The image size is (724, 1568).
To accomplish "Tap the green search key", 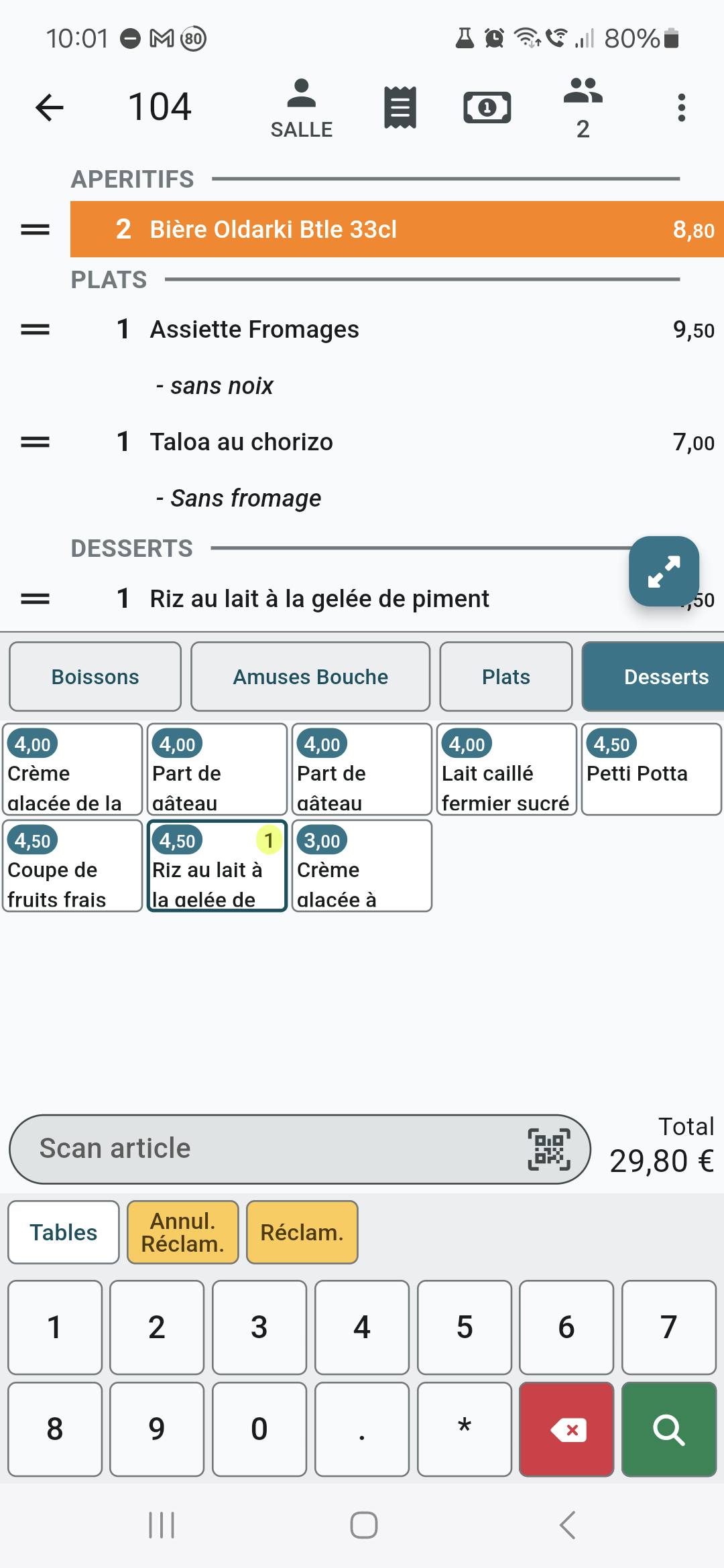I will tap(669, 1429).
